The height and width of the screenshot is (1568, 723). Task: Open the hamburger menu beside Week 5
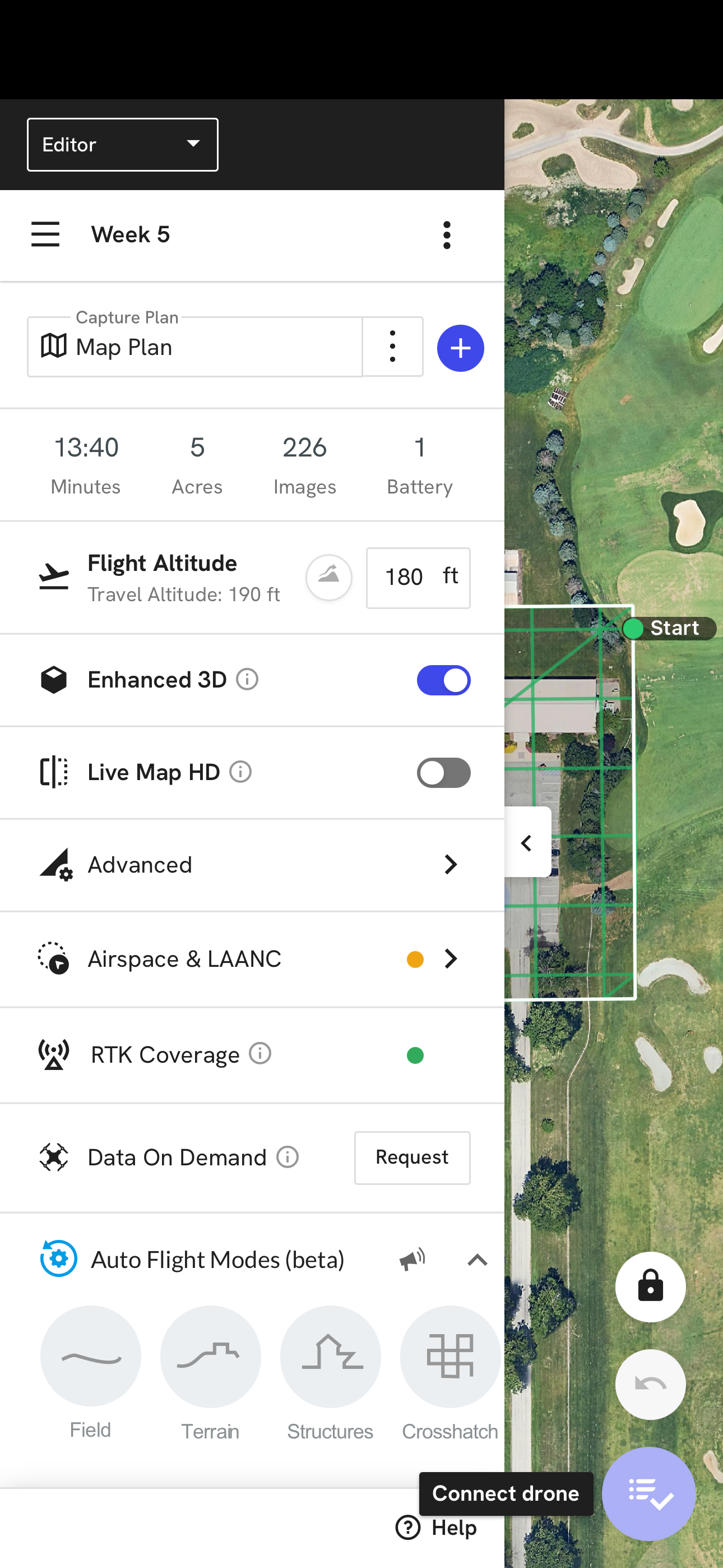click(45, 234)
